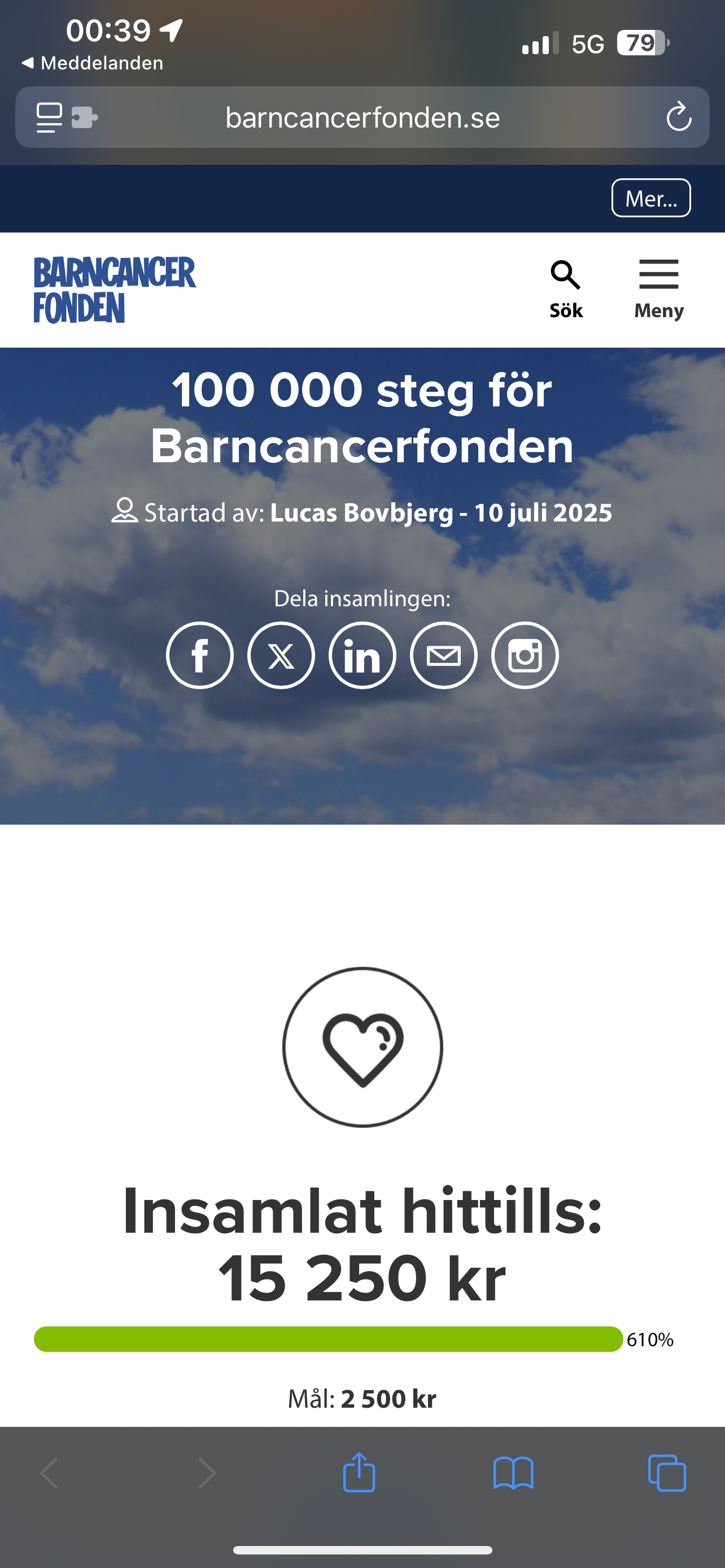Viewport: 725px width, 1568px height.
Task: Open Safari bookmarks
Action: point(513,1473)
